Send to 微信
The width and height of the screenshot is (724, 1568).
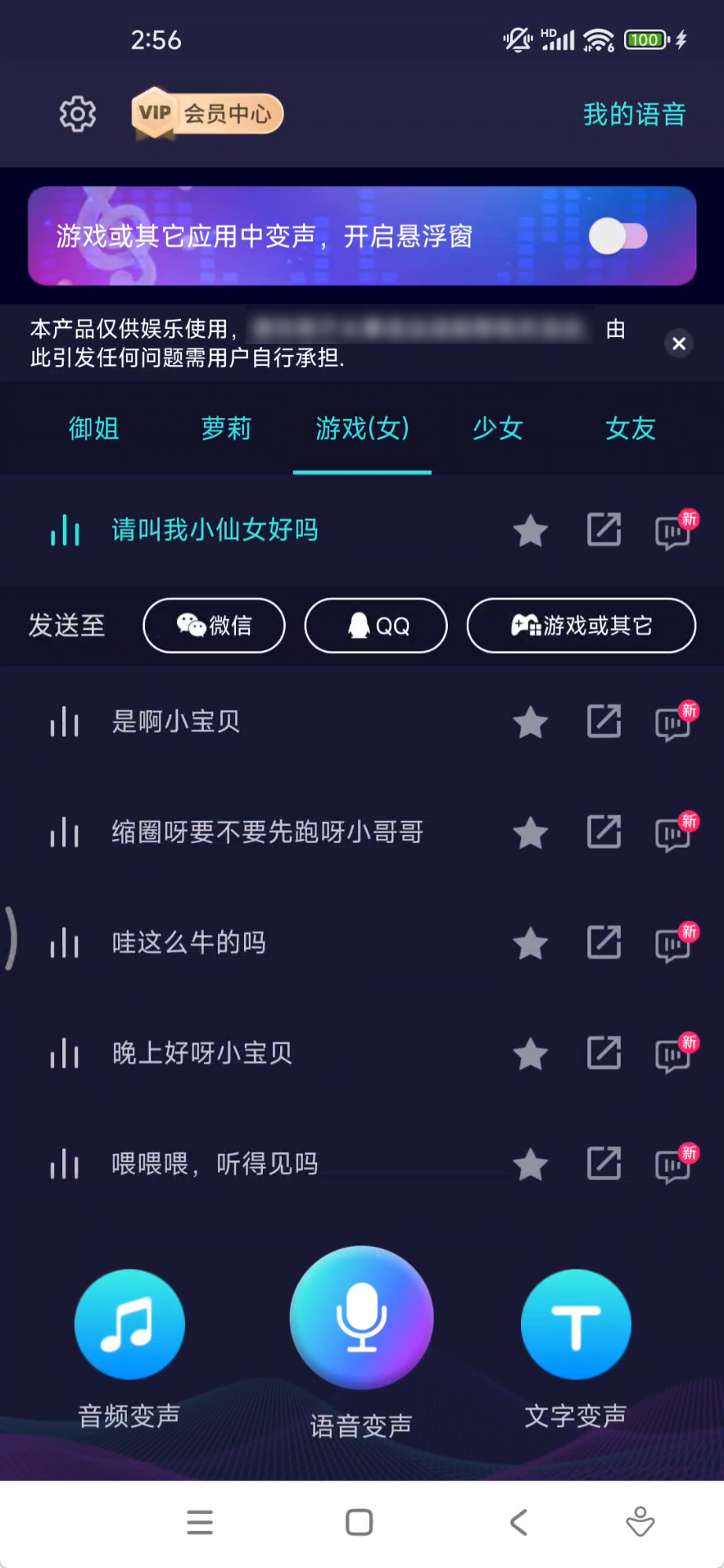tap(214, 626)
